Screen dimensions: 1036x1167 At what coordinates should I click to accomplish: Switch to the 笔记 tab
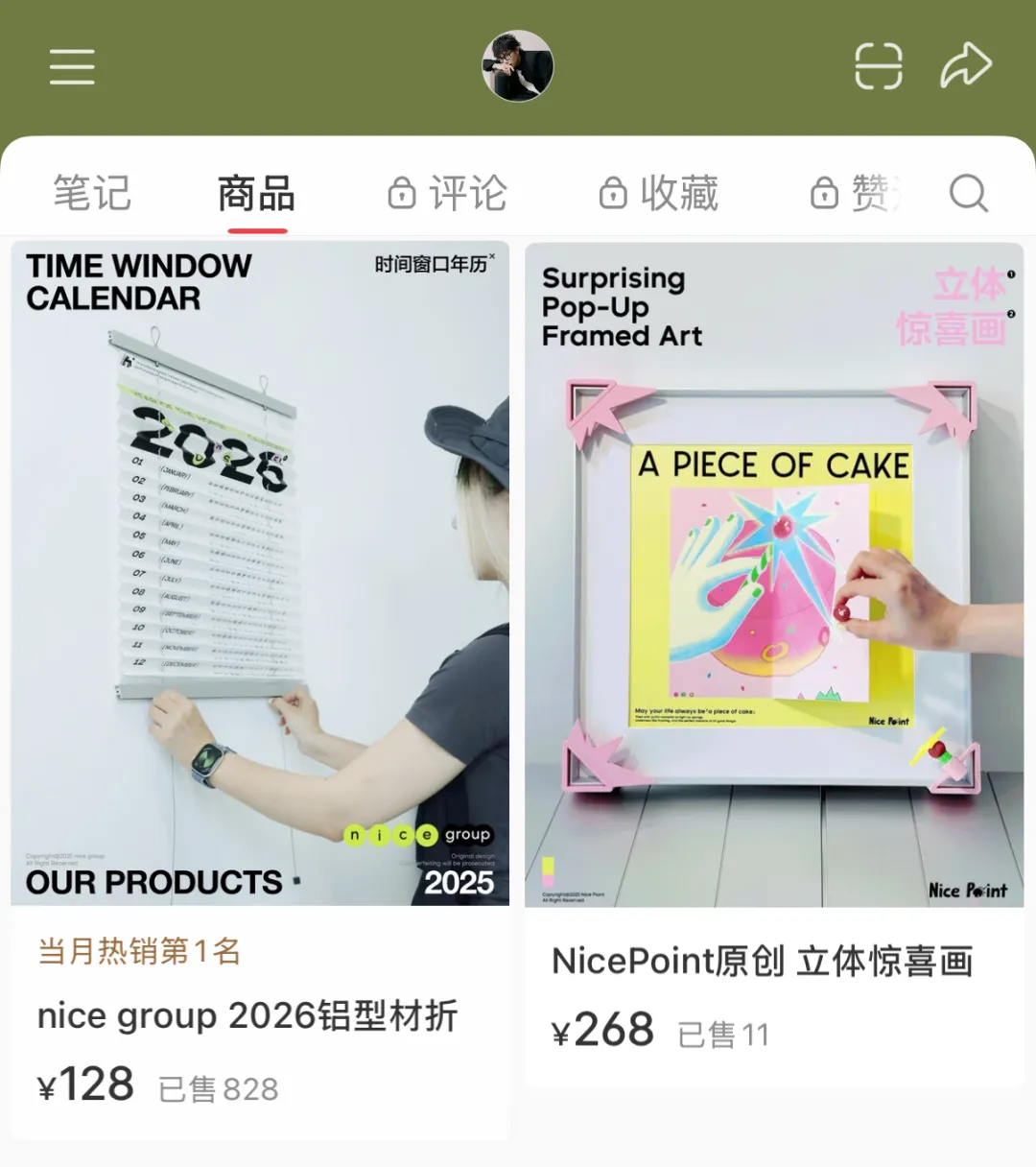91,193
